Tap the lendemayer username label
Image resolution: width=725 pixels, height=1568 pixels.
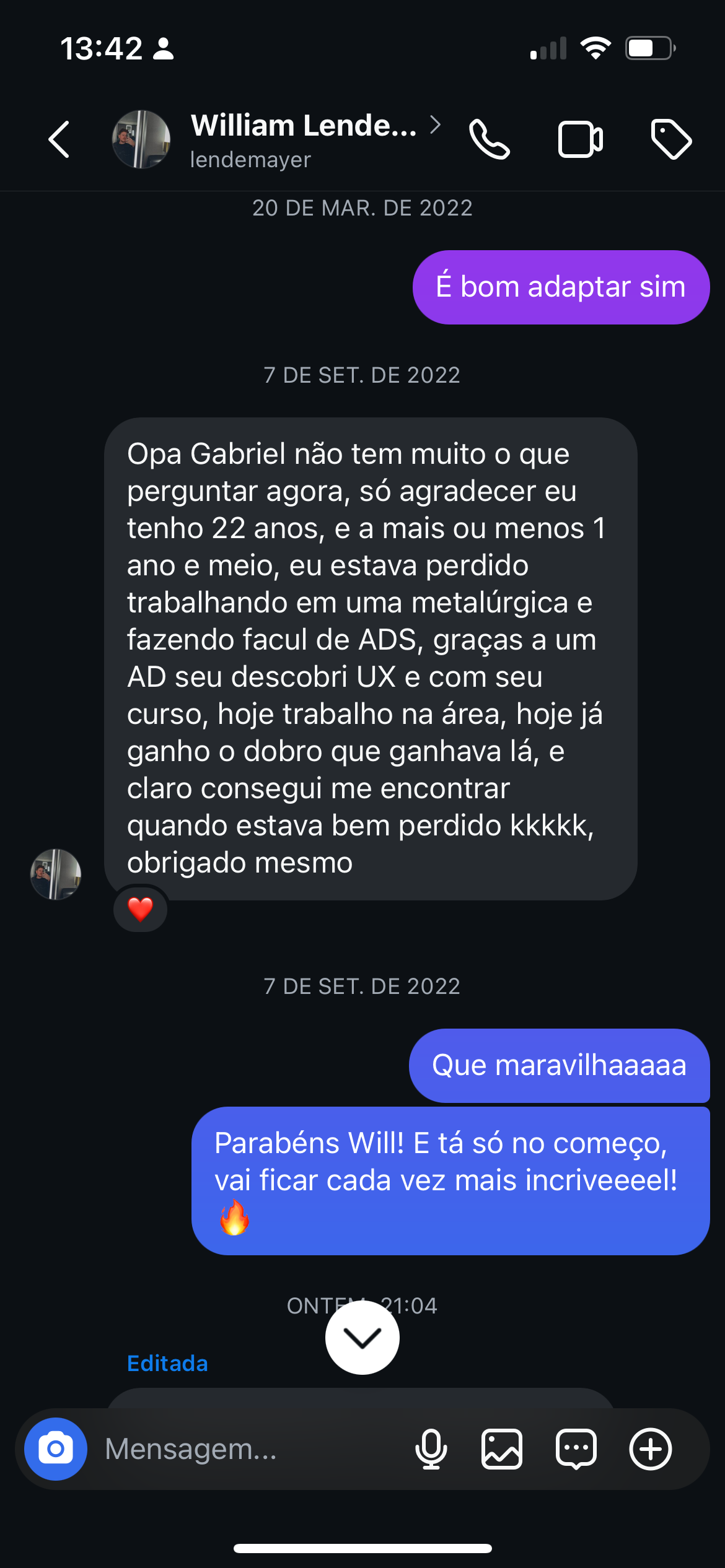click(x=250, y=160)
